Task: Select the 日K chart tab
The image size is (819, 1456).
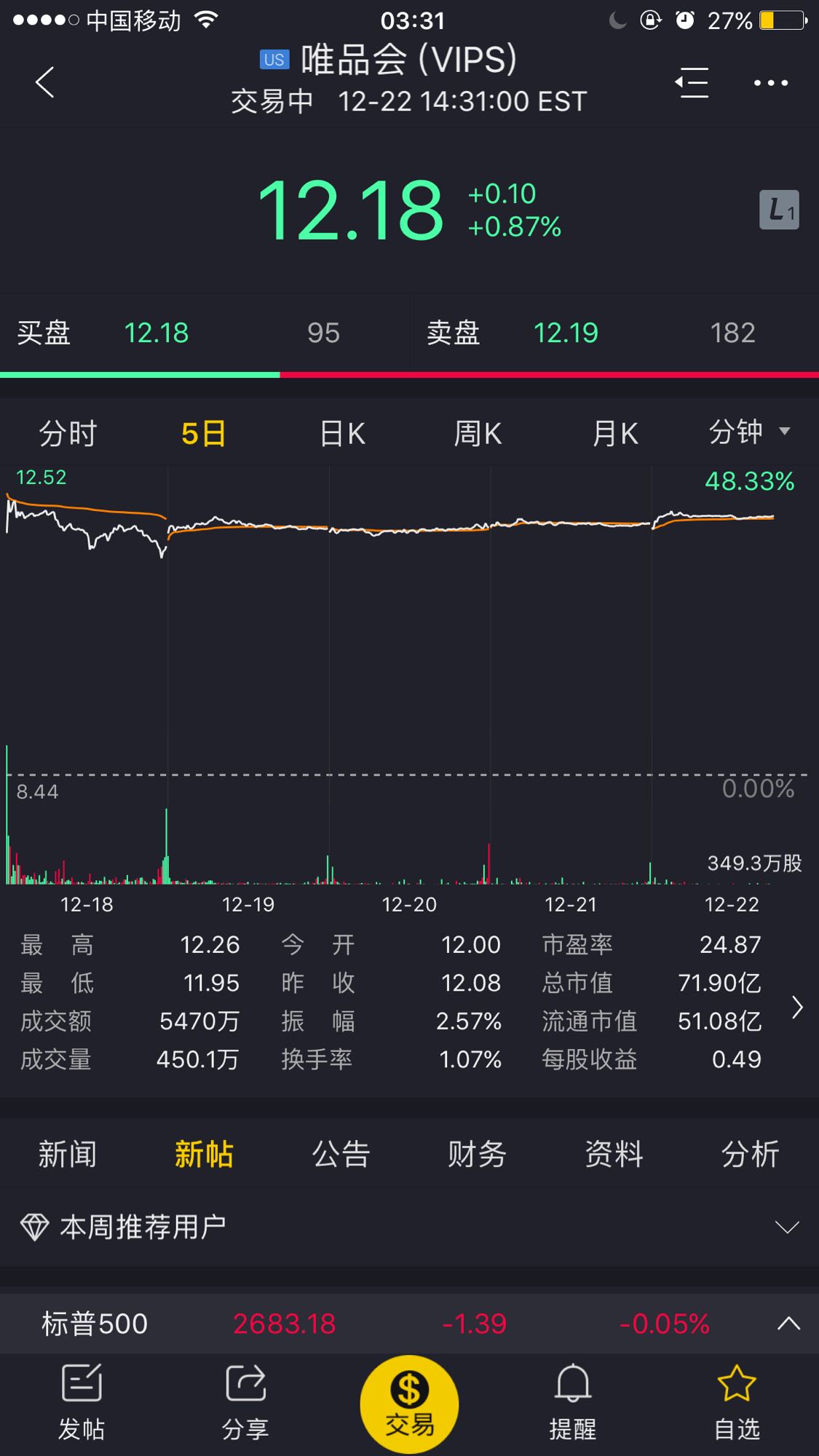Action: 342,434
